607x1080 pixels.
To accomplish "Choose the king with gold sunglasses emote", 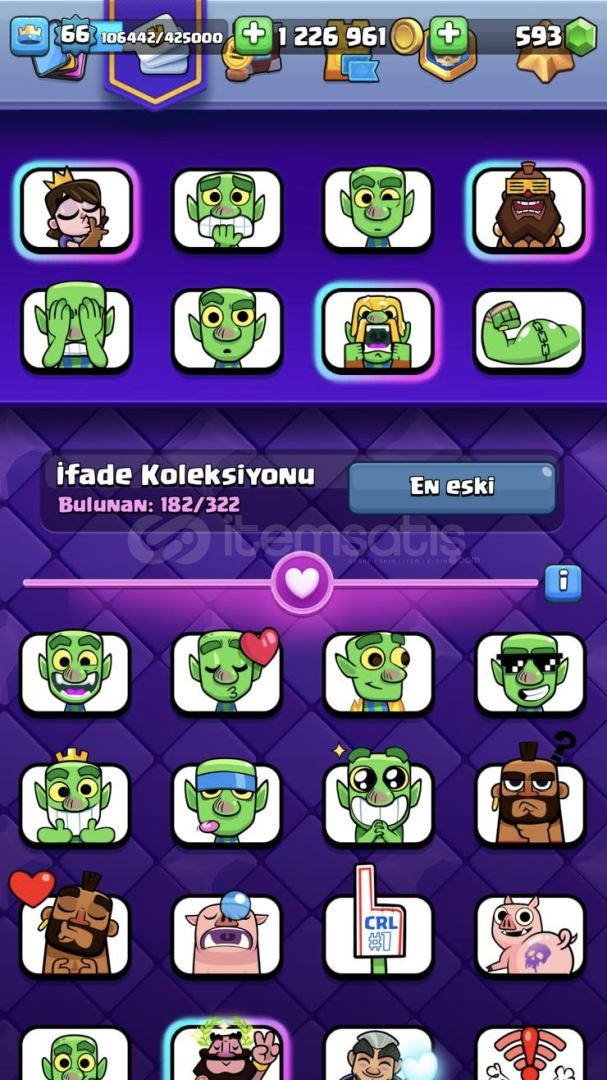I will [x=529, y=209].
